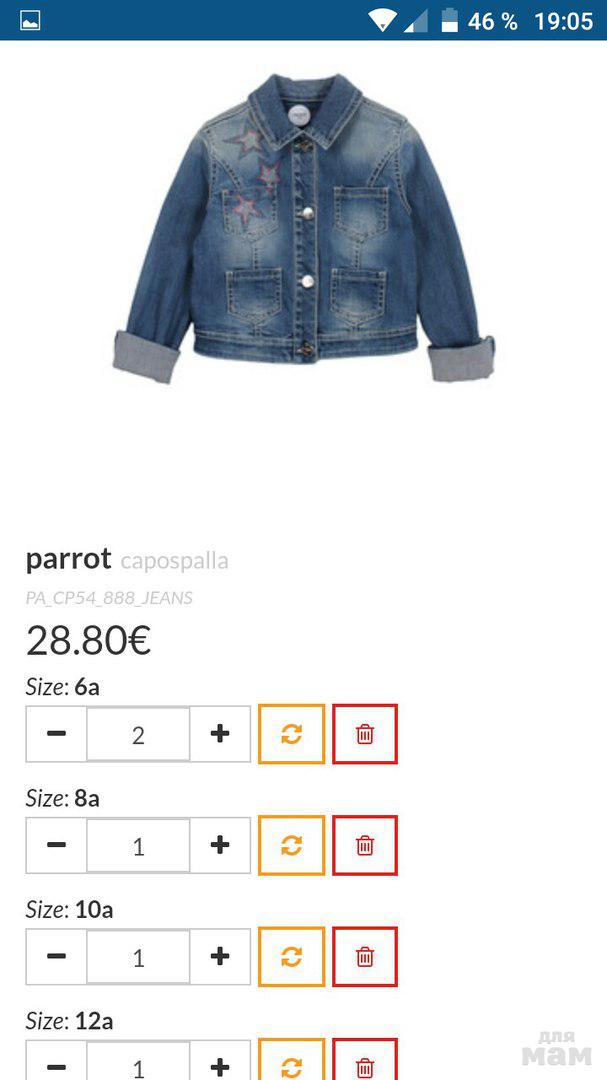This screenshot has width=607, height=1080.
Task: Increase quantity for size 6a
Action: (x=220, y=734)
